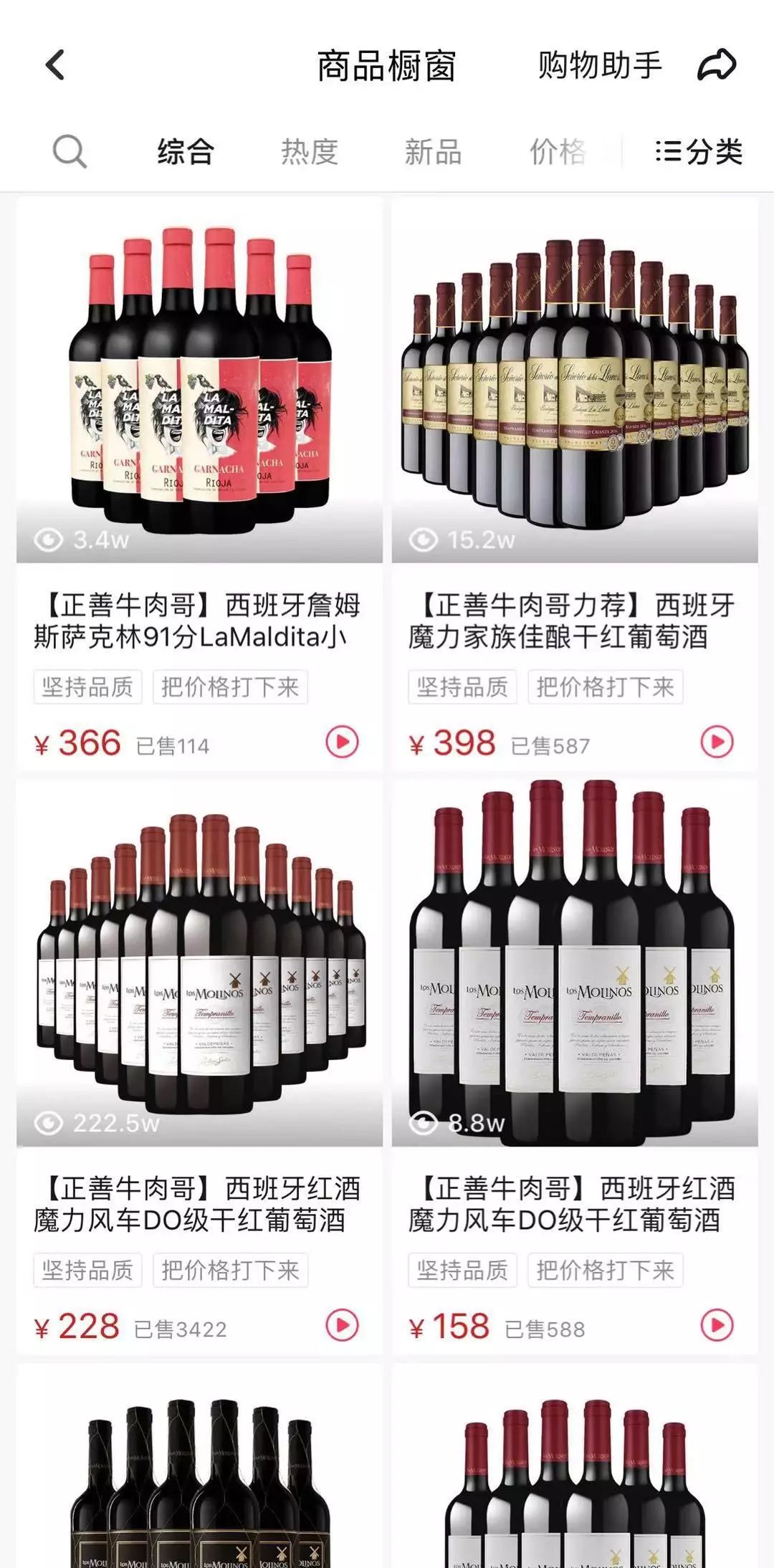Viewport: 774px width, 1568px height.
Task: Open the 分类 category list icon
Action: pos(699,151)
